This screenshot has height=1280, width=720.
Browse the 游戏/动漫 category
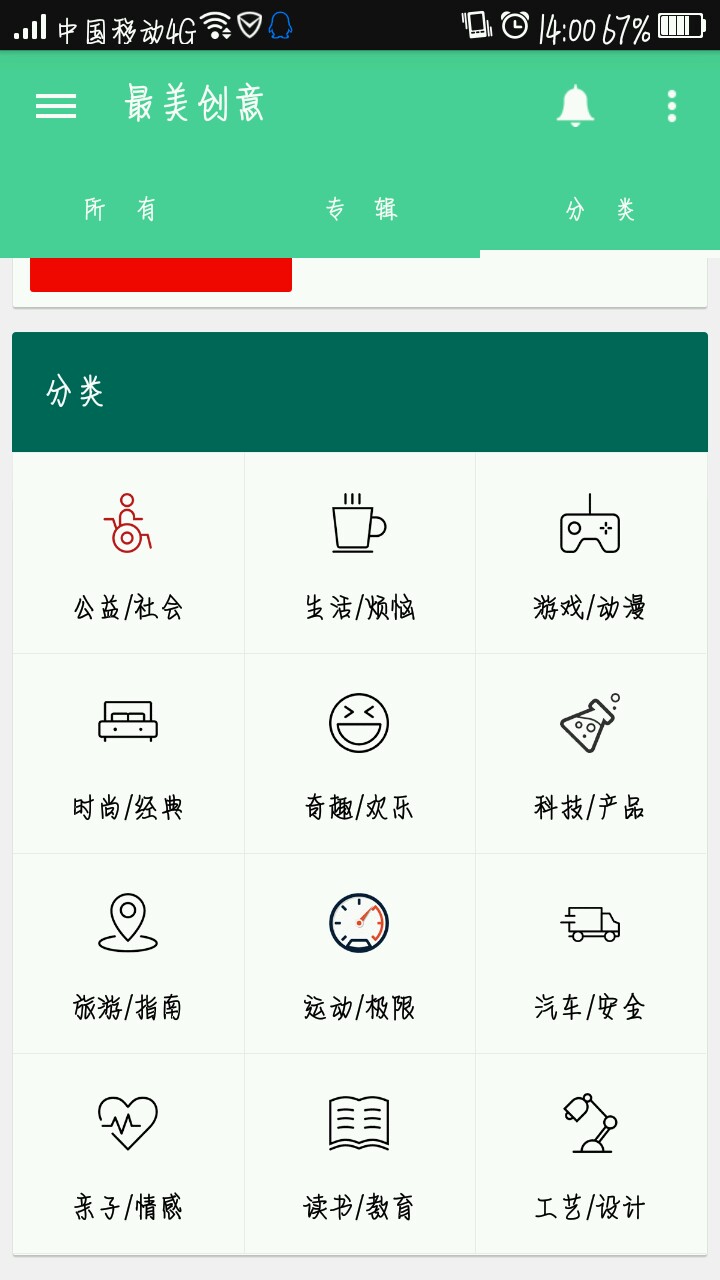(x=590, y=553)
